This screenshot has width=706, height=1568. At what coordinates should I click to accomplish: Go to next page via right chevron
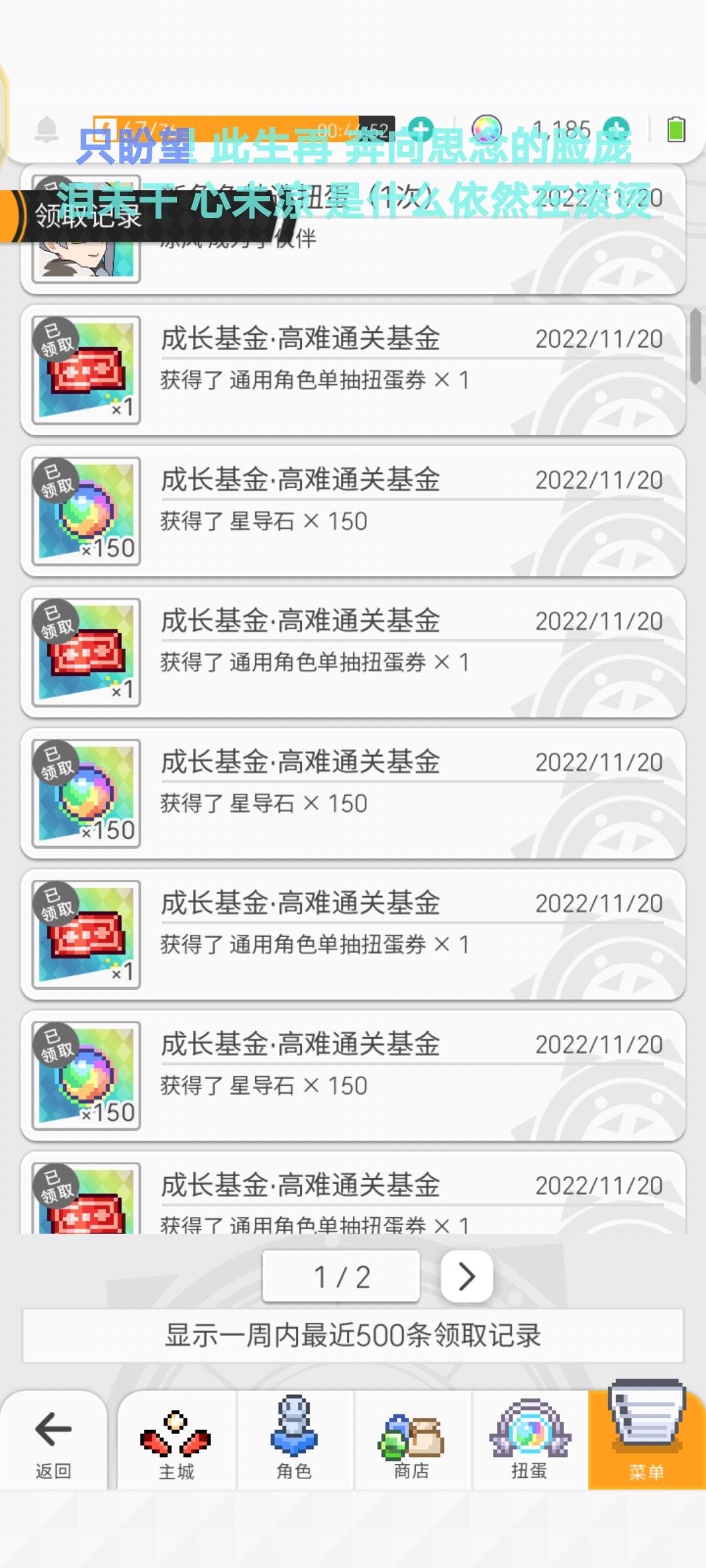[x=466, y=1278]
